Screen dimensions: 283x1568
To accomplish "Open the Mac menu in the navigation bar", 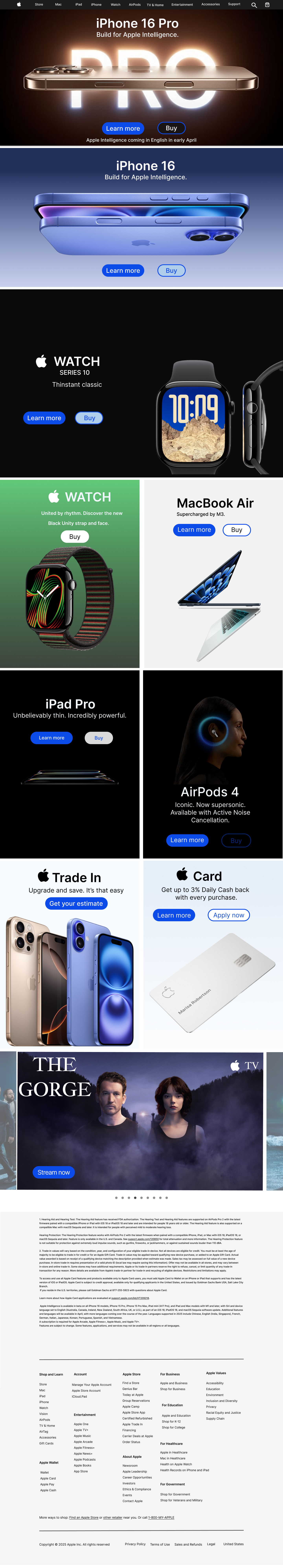I will 58,4.
